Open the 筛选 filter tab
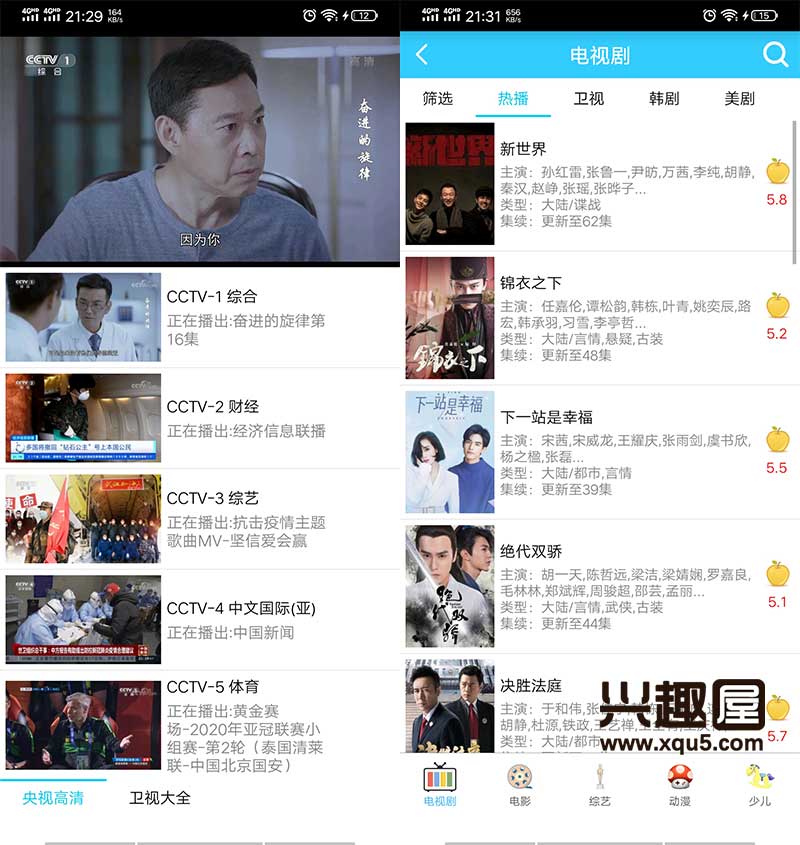Screen dimensions: 800x845 click(437, 99)
